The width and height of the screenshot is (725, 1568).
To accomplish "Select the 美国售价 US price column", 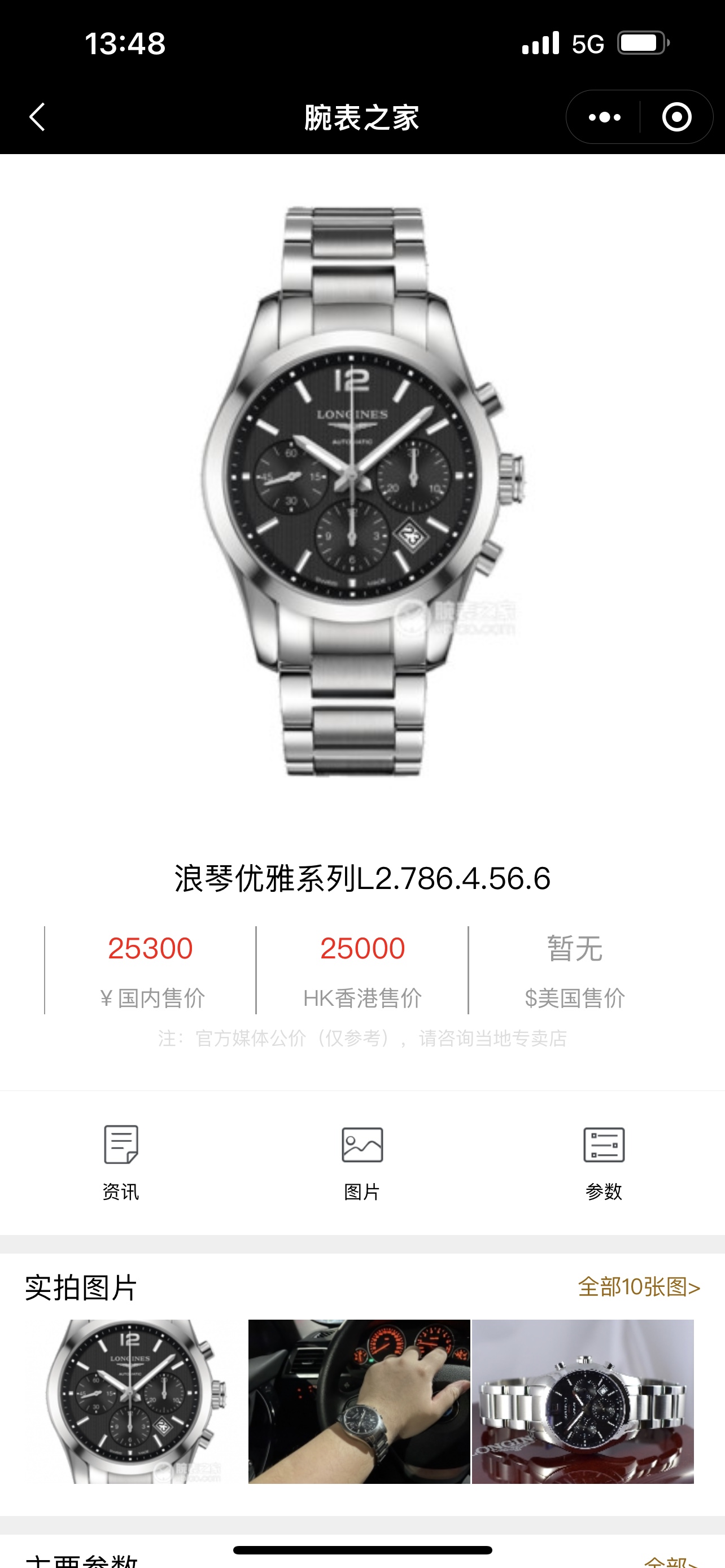I will (575, 968).
